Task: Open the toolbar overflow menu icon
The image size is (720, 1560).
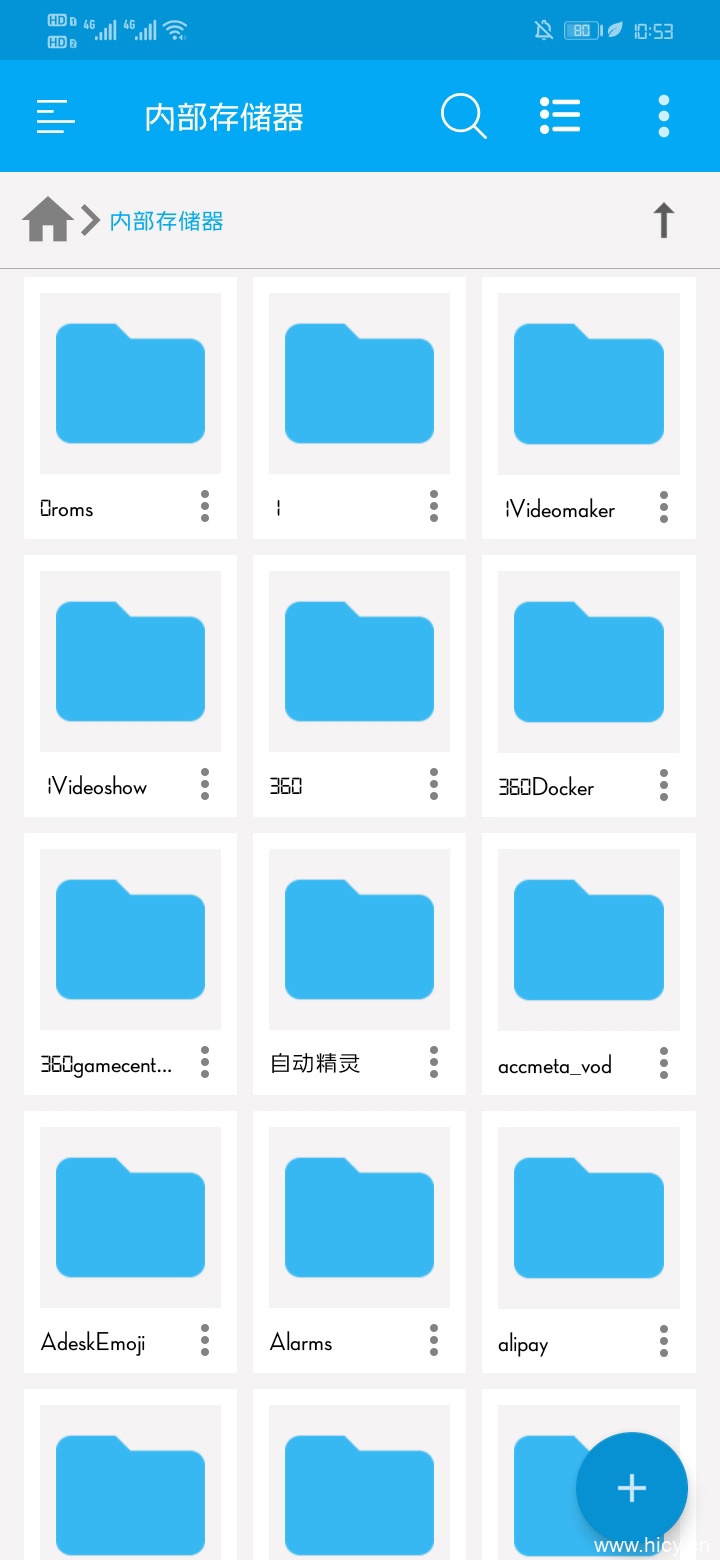Action: tap(663, 116)
